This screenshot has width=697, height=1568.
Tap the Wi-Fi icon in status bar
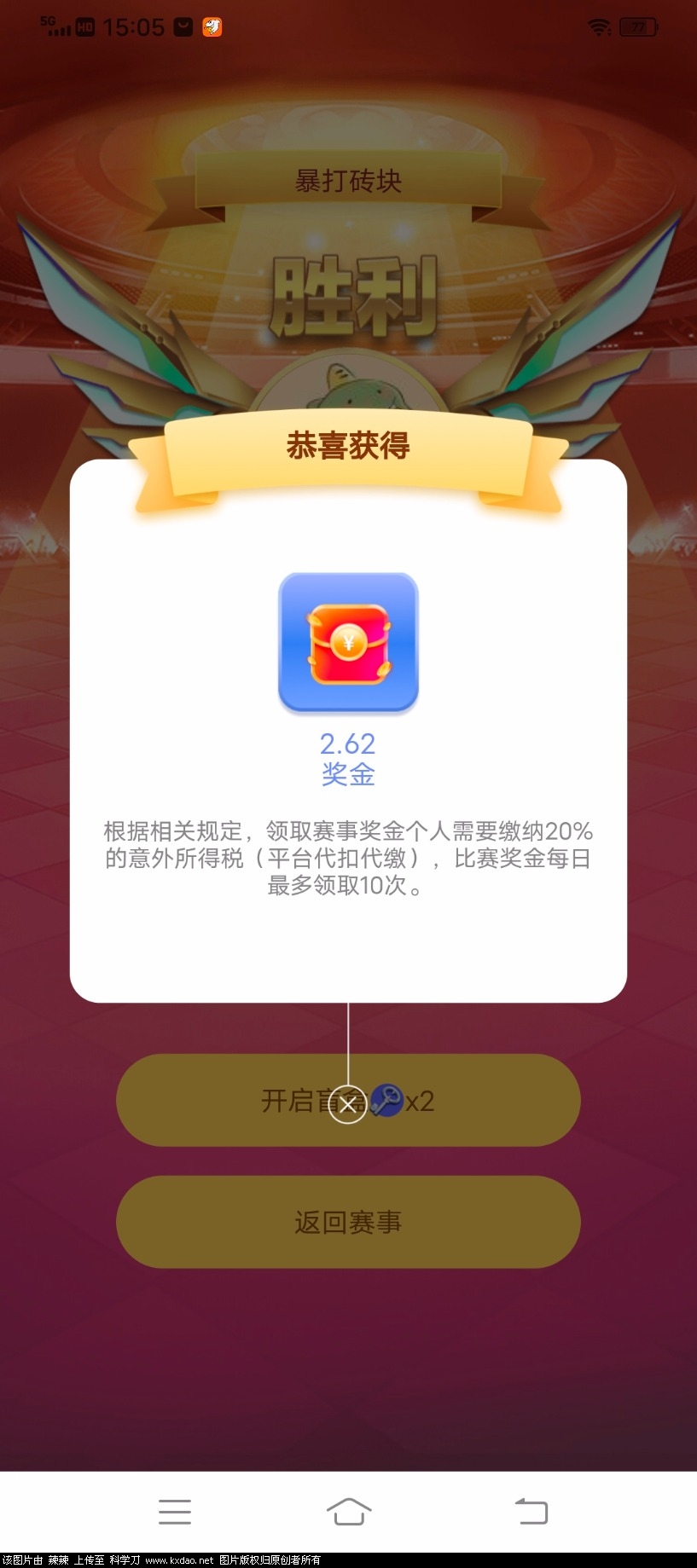(x=597, y=26)
